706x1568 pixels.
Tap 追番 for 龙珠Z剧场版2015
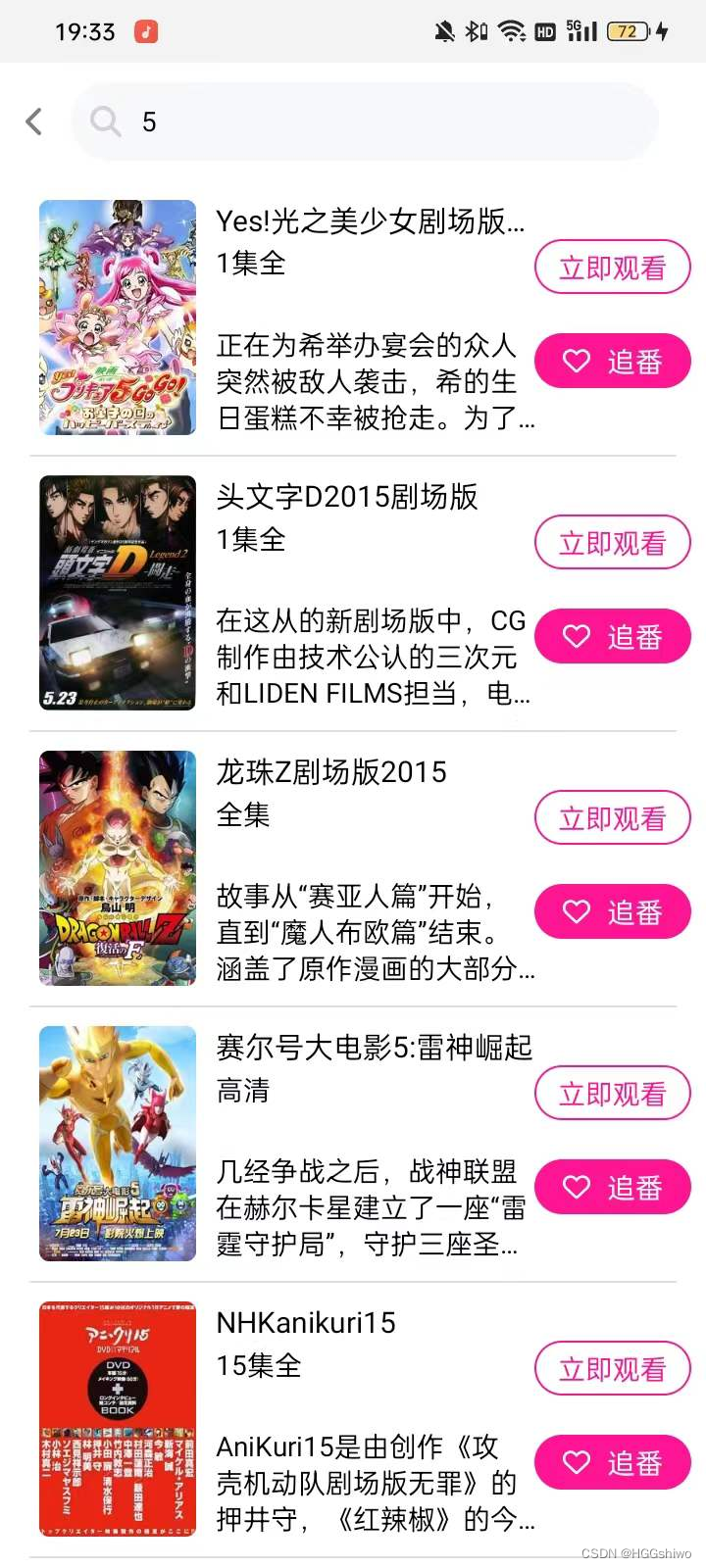tap(612, 912)
